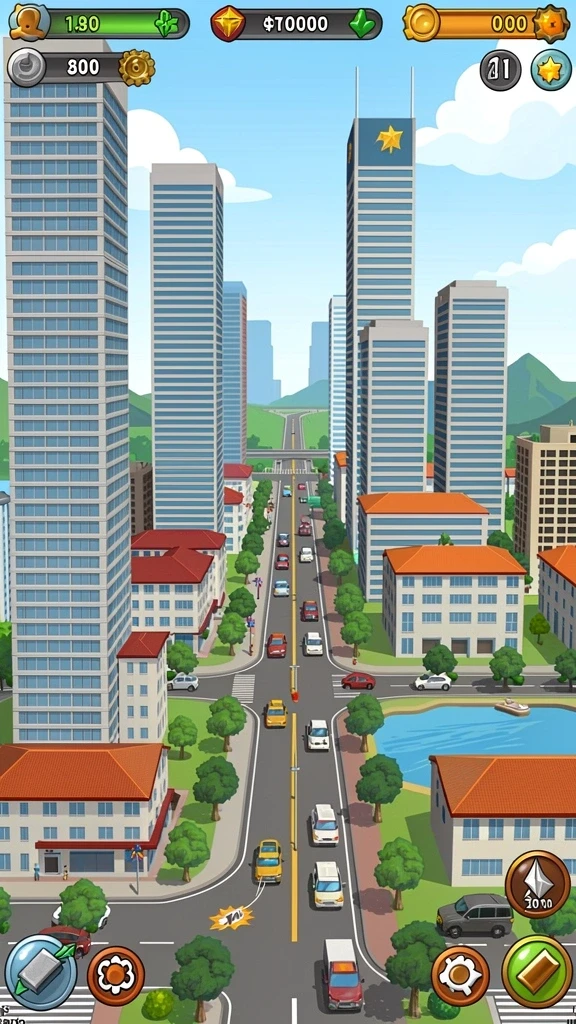Tap the green plus on the population bar
Viewport: 576px width, 1024px height.
(x=166, y=24)
